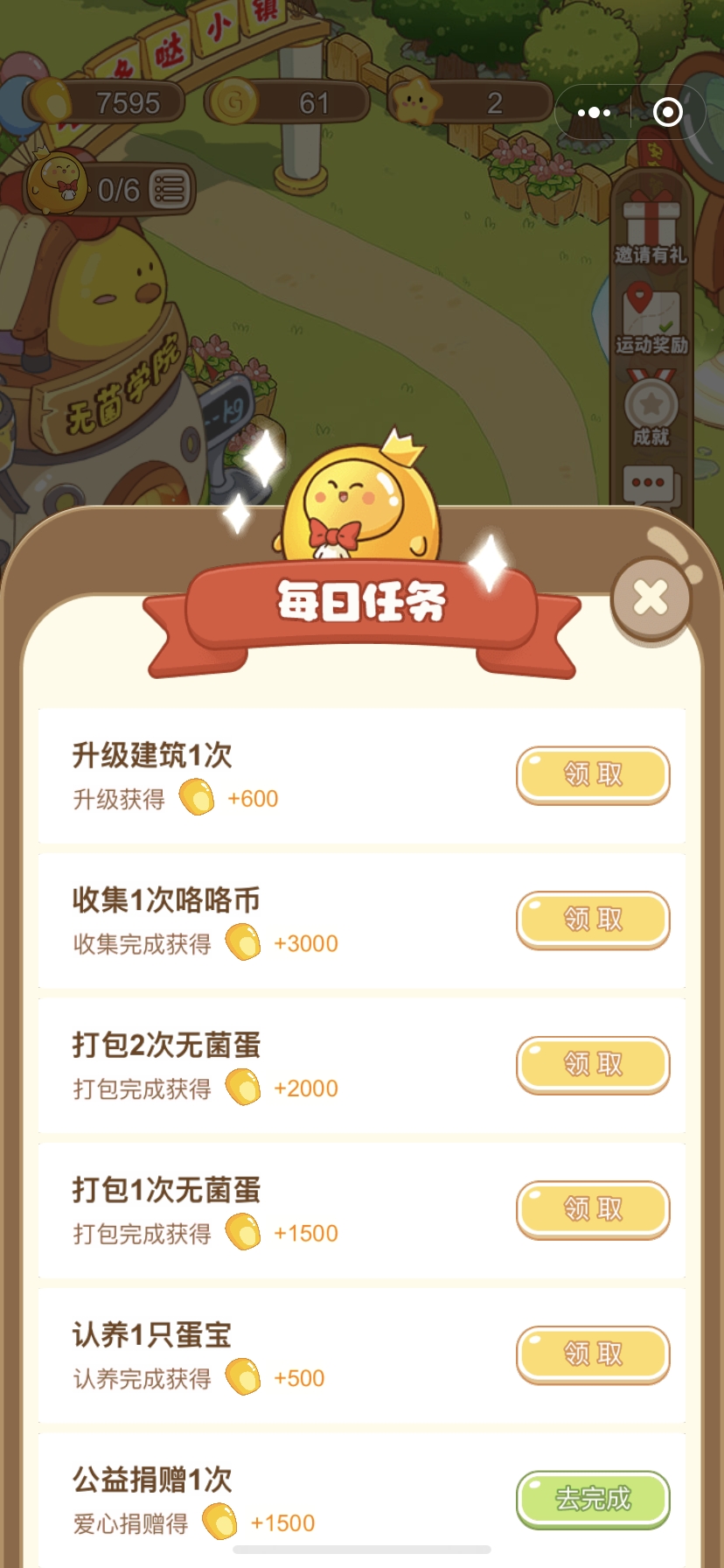The image size is (724, 1568).
Task: Tap 去完成 for 公益捐赠1次
Action: pyautogui.click(x=593, y=1499)
